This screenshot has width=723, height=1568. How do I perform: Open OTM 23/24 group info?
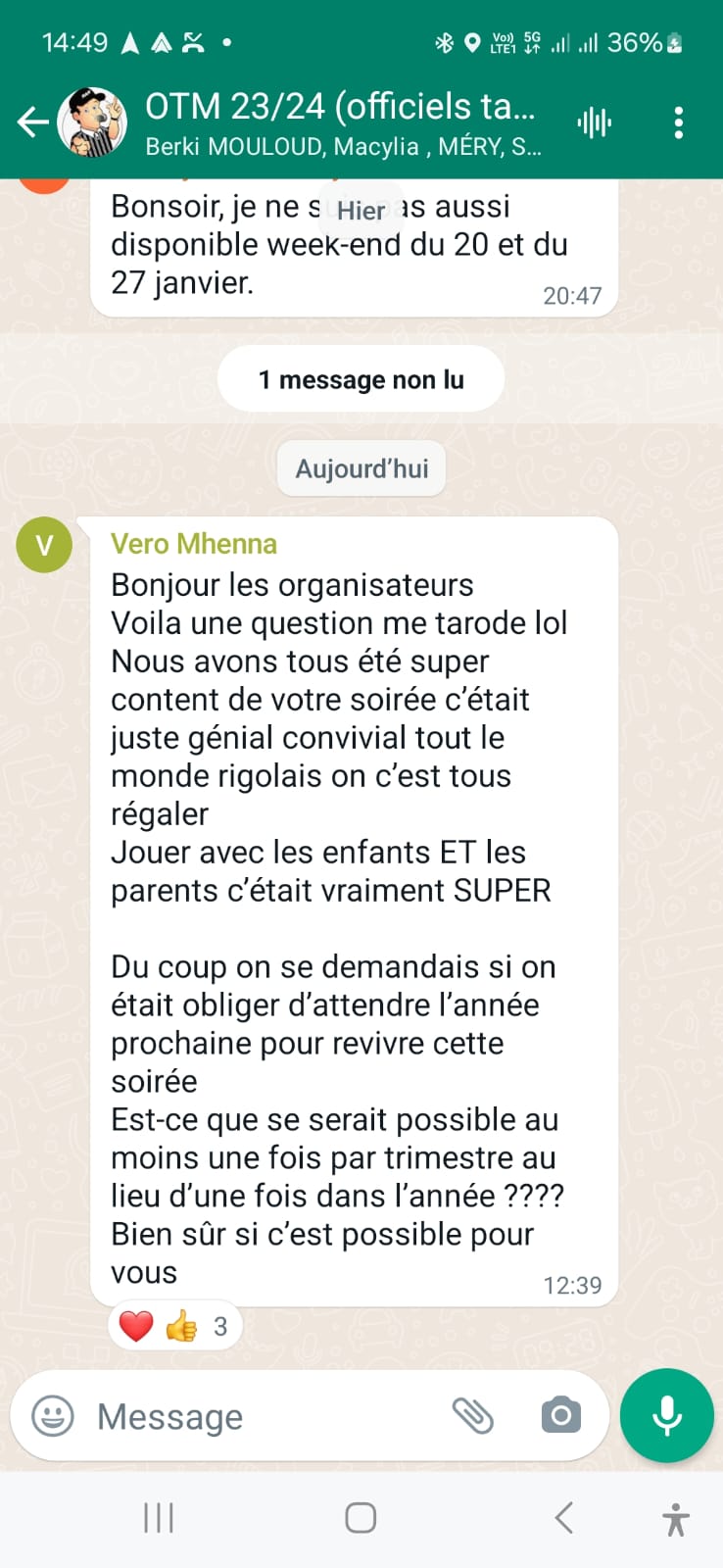click(x=341, y=122)
